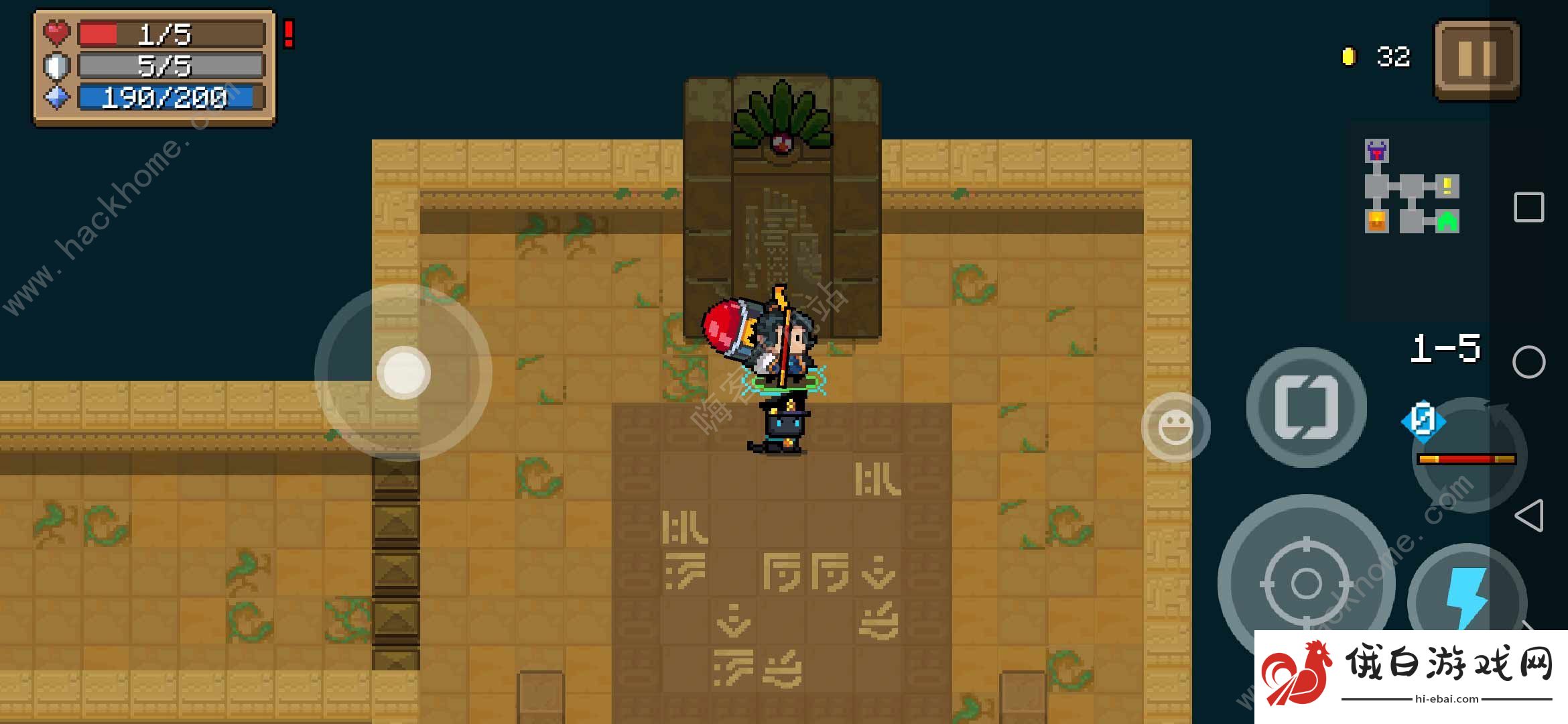Open the smiley emote button
Viewport: 1568px width, 724px height.
pos(1175,427)
